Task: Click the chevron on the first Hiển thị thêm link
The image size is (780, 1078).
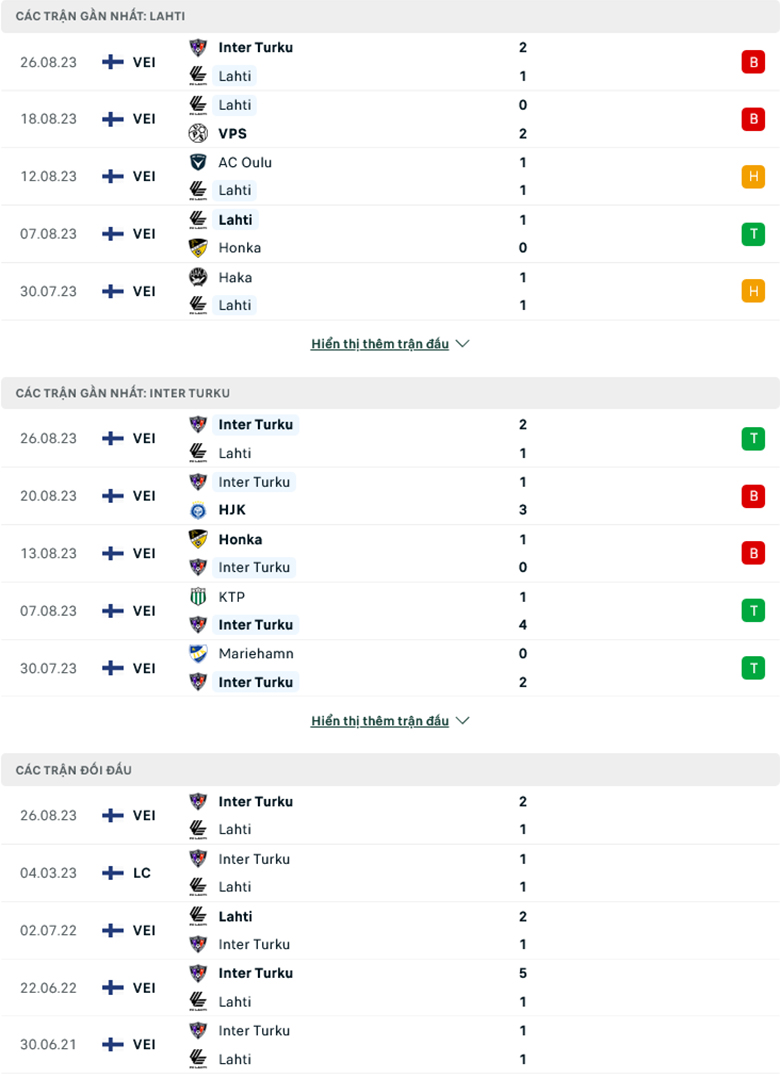Action: (461, 343)
